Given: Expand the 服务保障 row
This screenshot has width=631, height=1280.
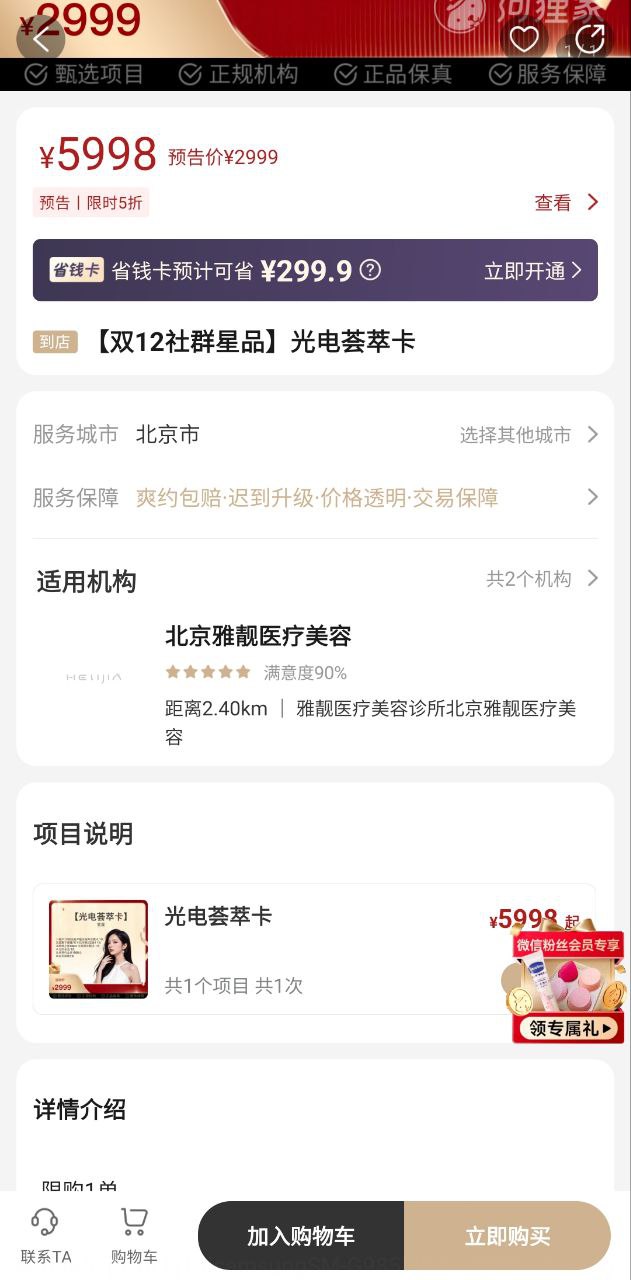Looking at the screenshot, I should pyautogui.click(x=315, y=497).
